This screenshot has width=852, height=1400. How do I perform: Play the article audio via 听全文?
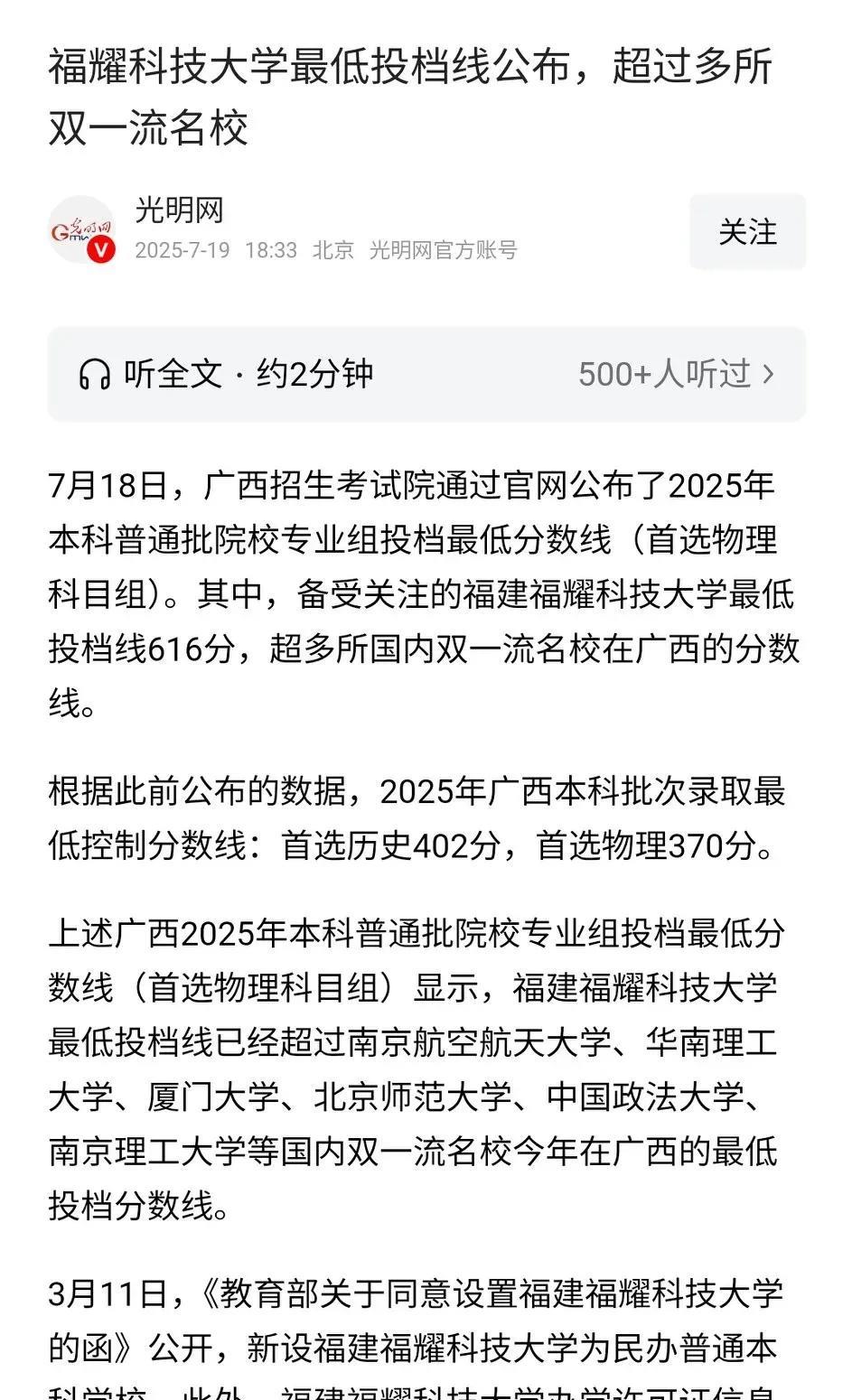(x=226, y=374)
